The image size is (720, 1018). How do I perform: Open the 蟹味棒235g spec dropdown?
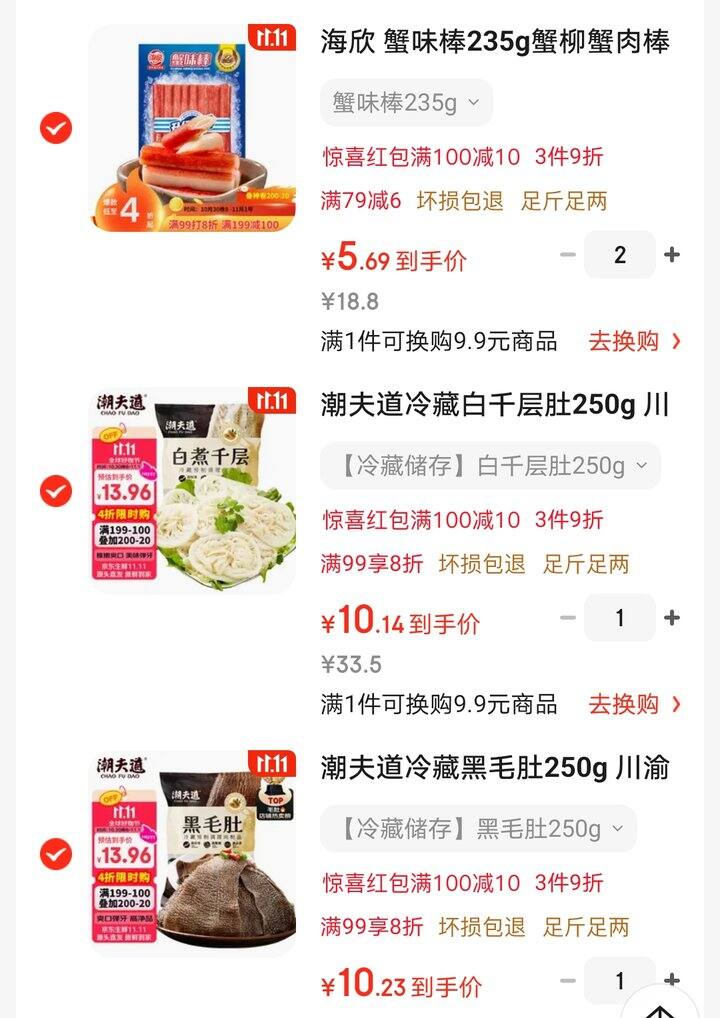(406, 103)
